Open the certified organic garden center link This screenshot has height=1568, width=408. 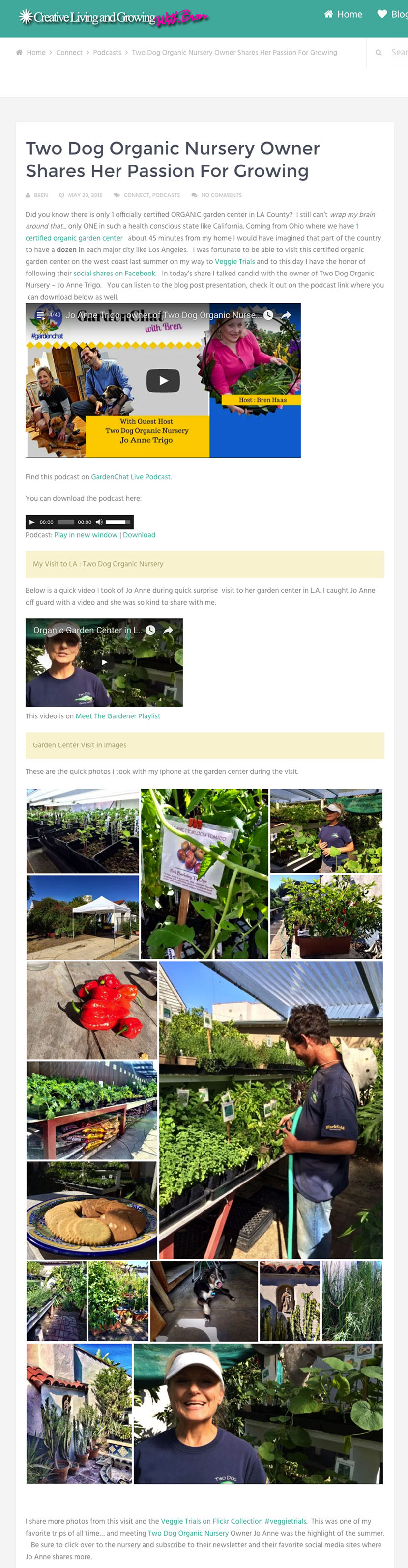pyautogui.click(x=74, y=238)
